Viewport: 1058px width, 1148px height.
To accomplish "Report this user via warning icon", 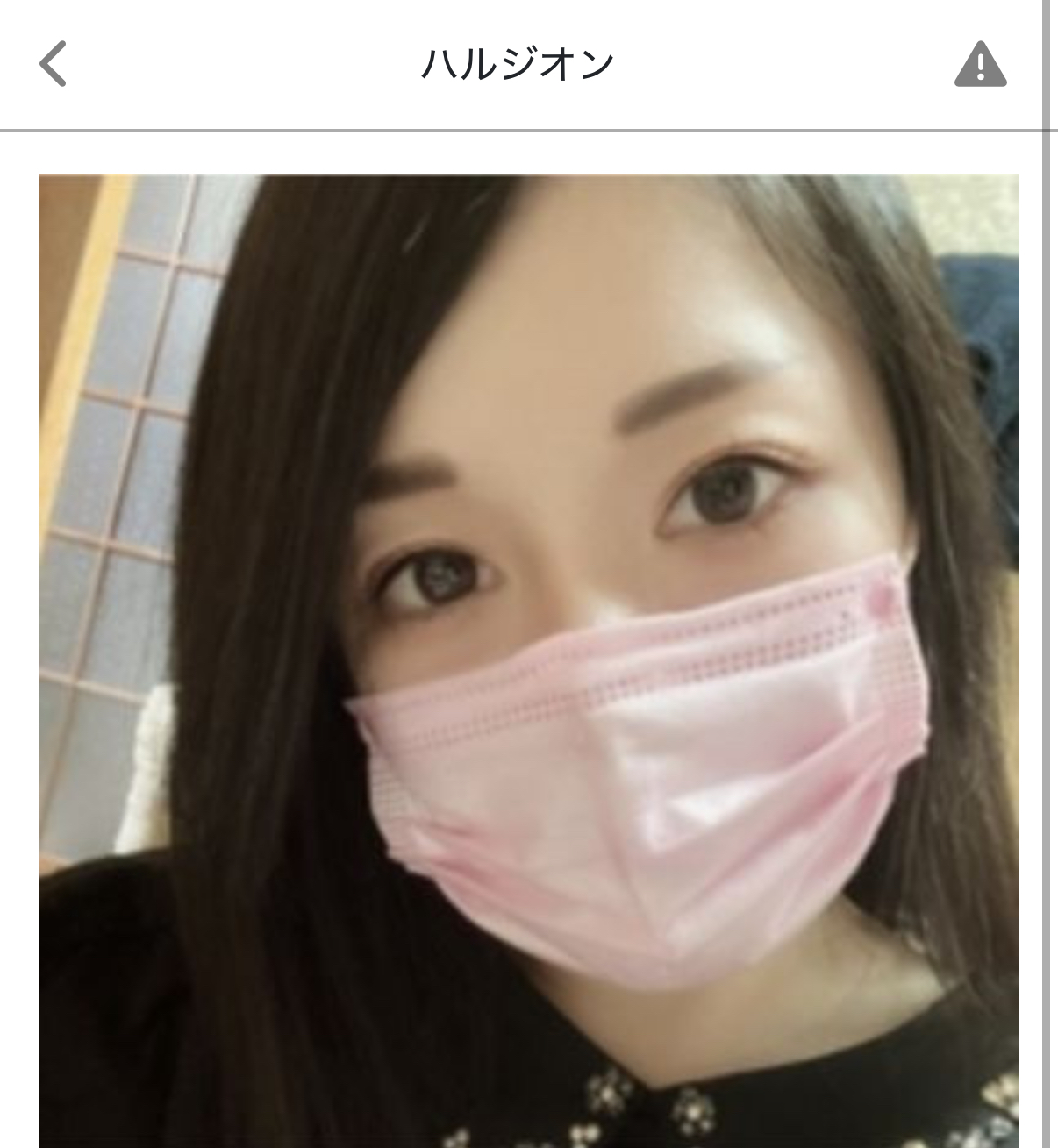I will pos(980,66).
